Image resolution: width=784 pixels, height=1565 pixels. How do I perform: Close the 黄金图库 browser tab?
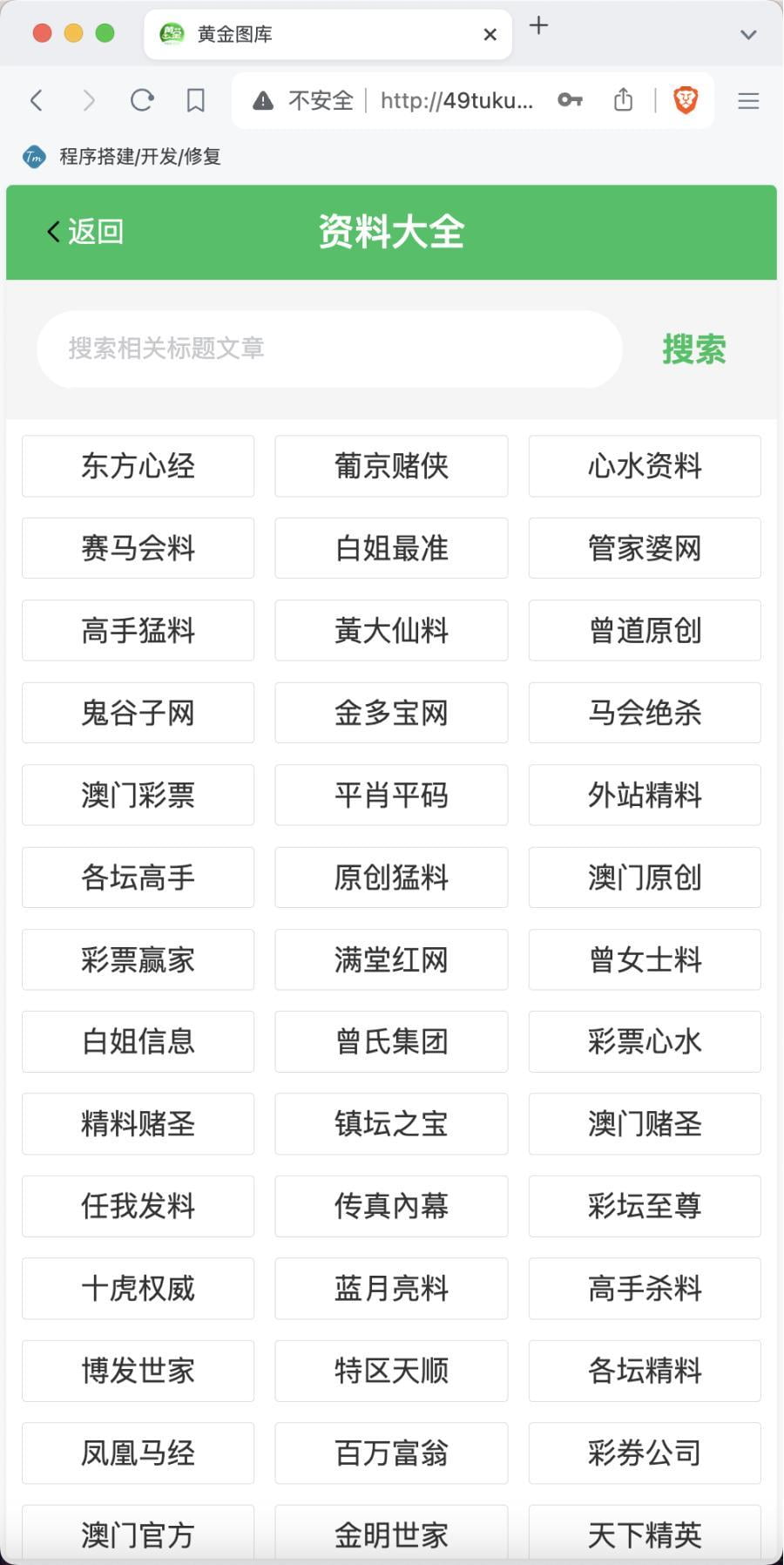point(490,34)
